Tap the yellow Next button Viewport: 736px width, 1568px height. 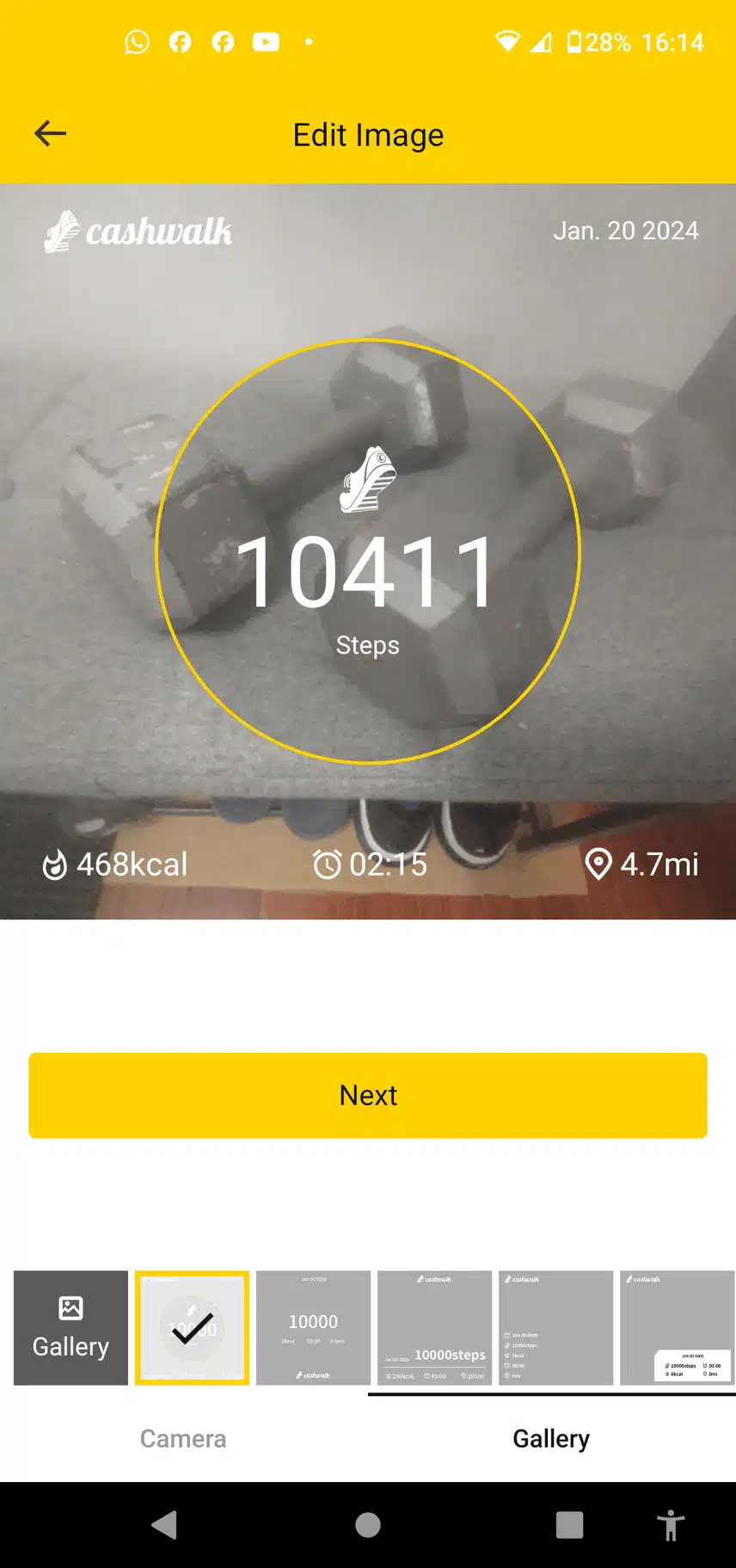tap(368, 1095)
